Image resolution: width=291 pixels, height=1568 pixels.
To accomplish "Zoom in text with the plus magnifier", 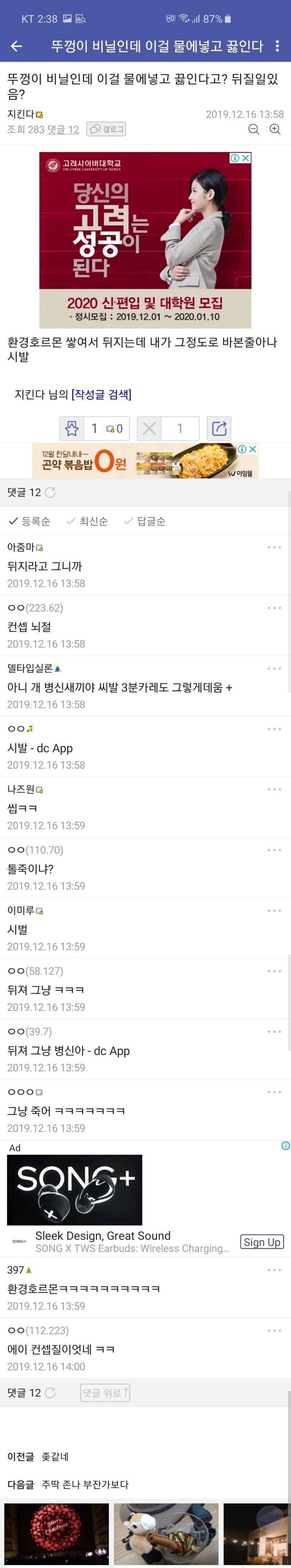I will point(275,129).
